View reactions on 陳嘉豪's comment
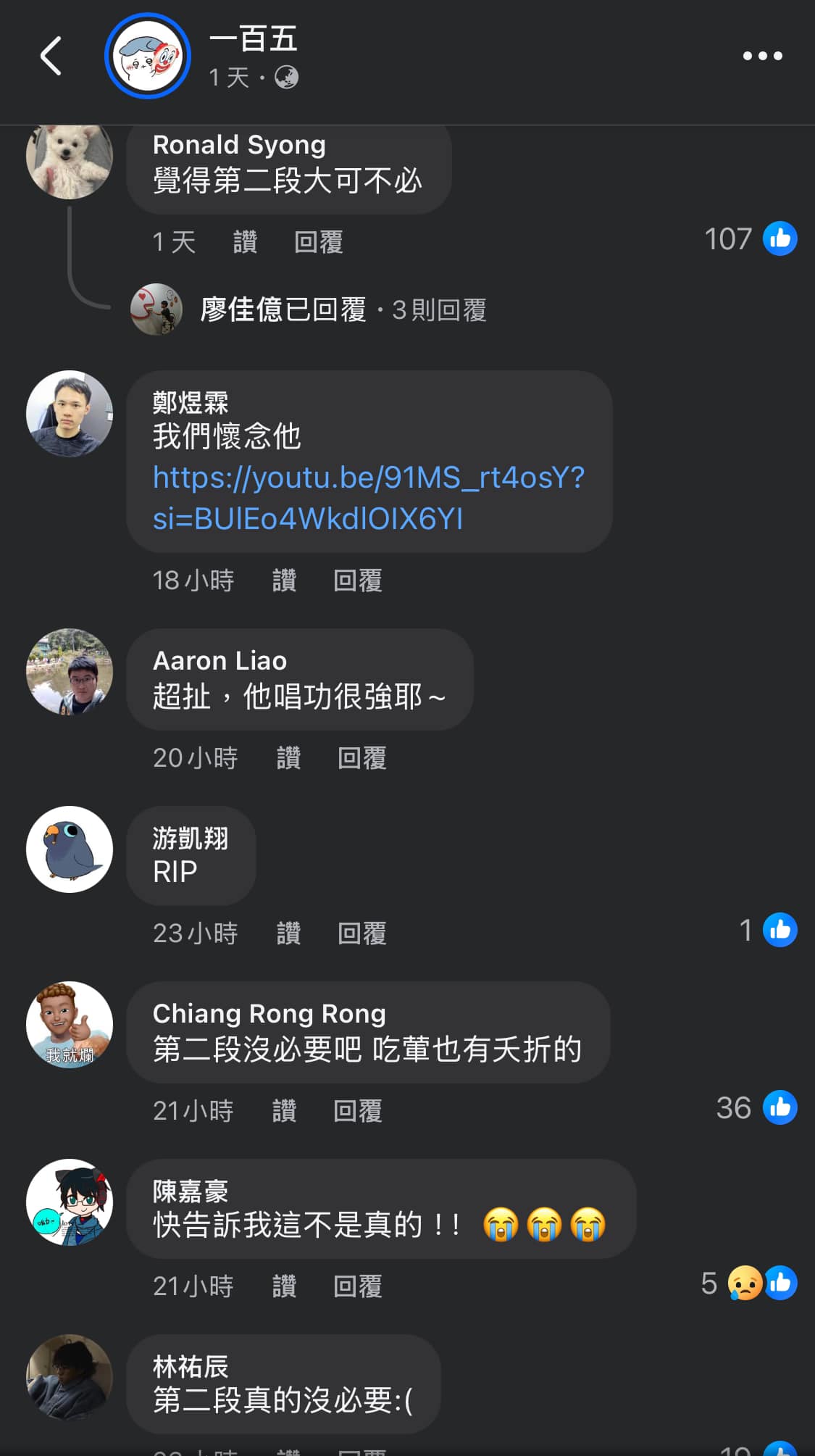The width and height of the screenshot is (815, 1456). pos(749,1283)
